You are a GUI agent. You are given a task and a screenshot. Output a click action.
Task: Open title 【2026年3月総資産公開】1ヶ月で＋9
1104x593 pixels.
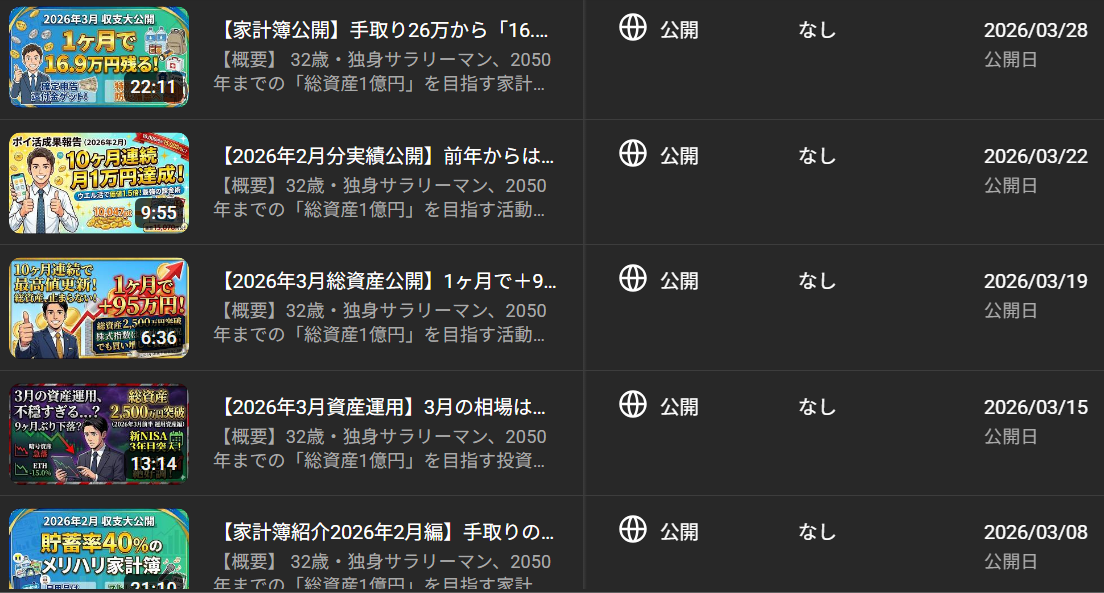(x=386, y=281)
